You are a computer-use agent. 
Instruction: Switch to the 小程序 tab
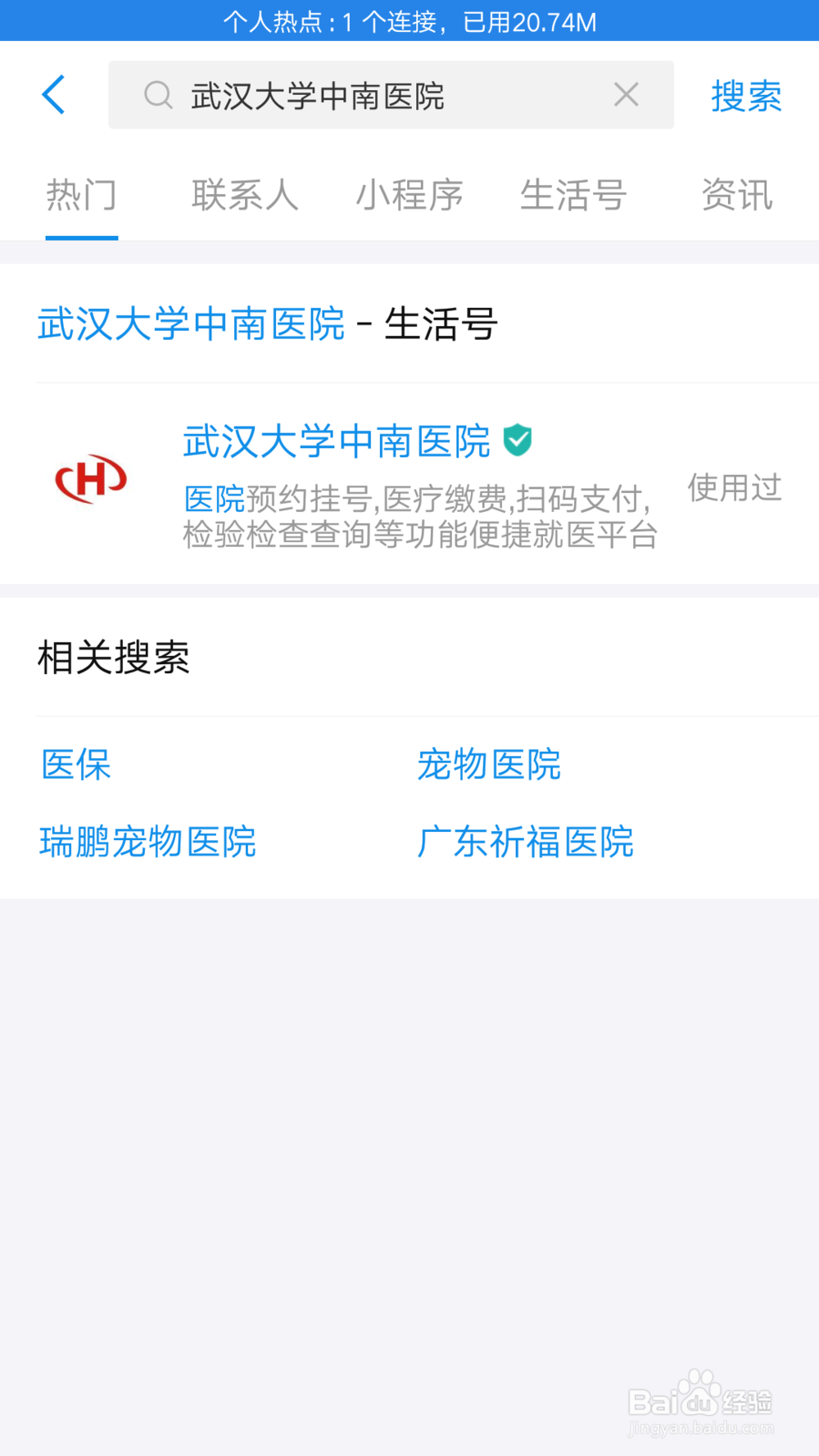409,195
